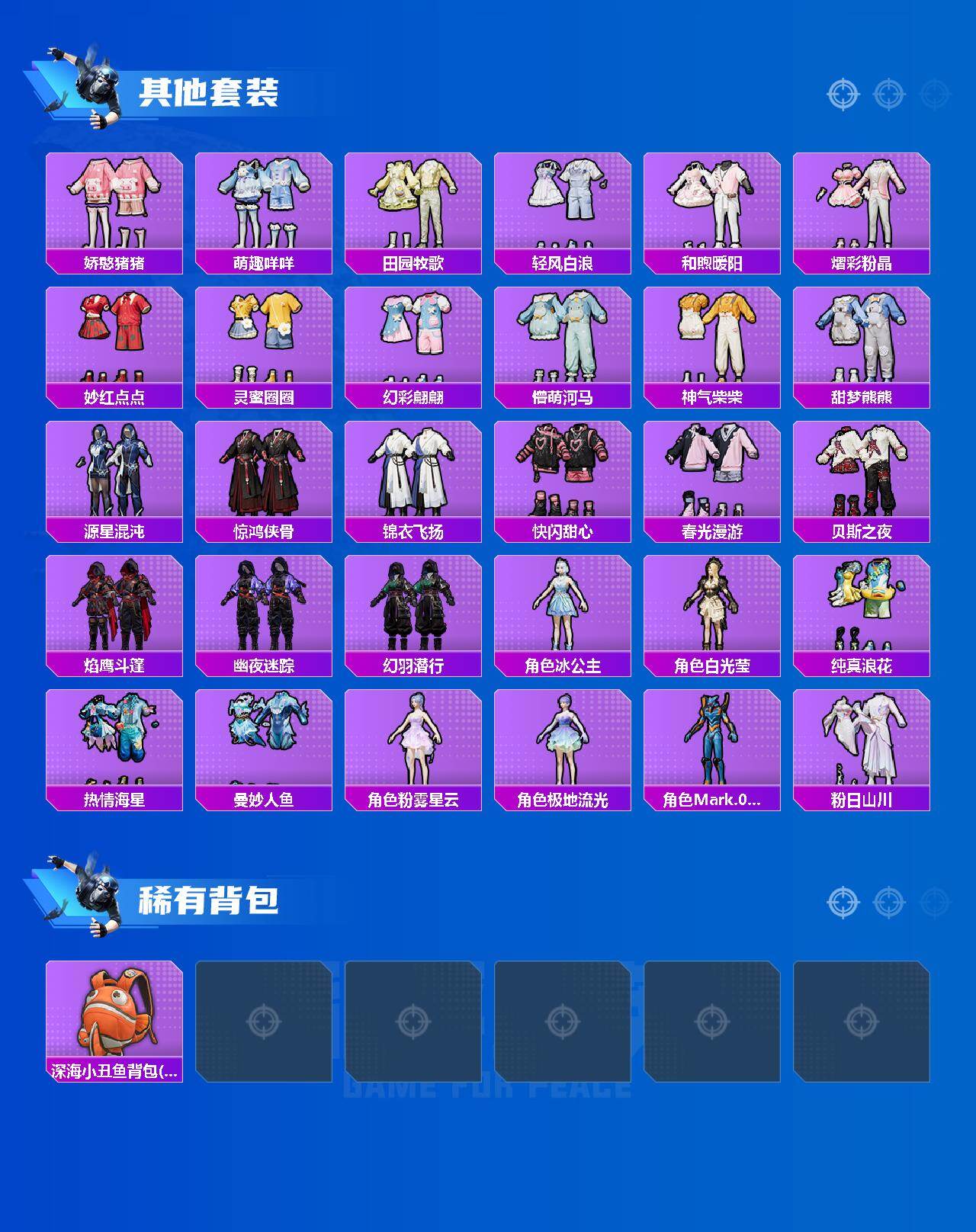Select the 熠彩粉晶 outfit
Screen dimensions: 976x1232
coord(864,206)
